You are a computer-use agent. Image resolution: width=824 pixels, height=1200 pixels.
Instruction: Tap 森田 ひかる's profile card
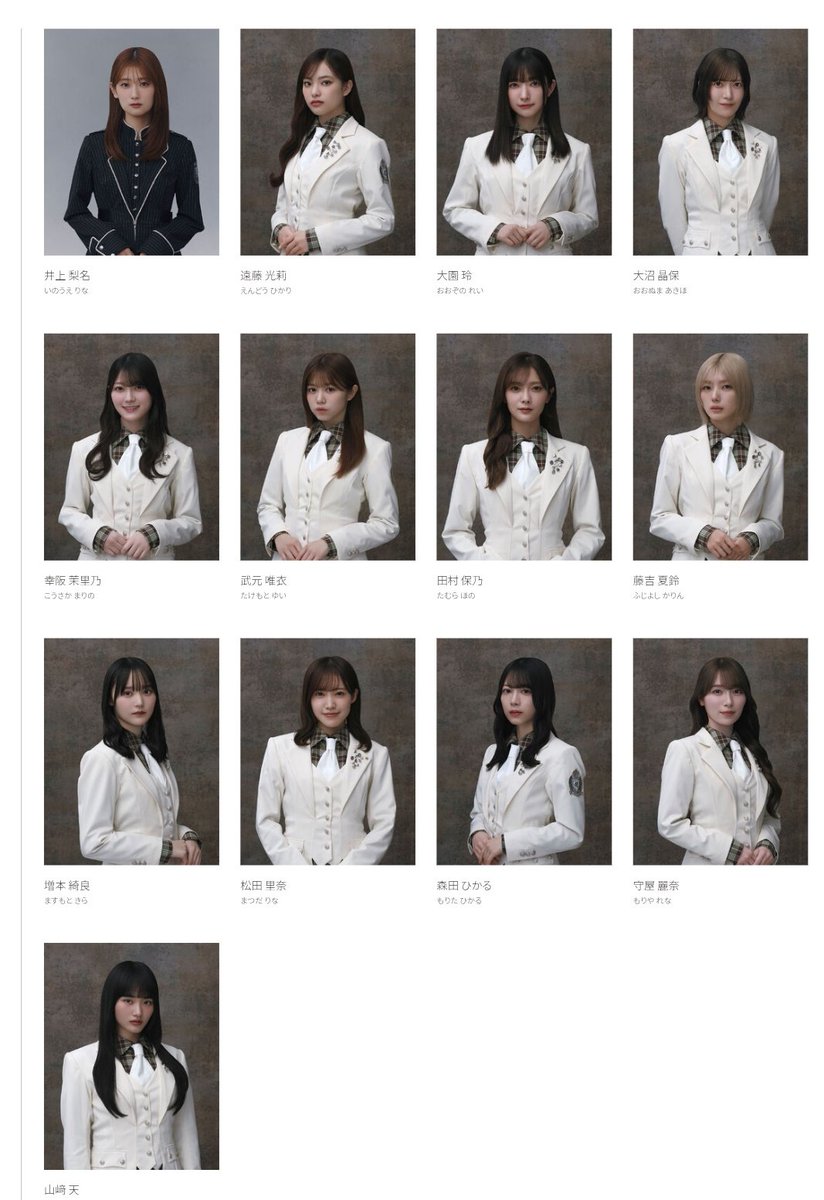click(523, 751)
